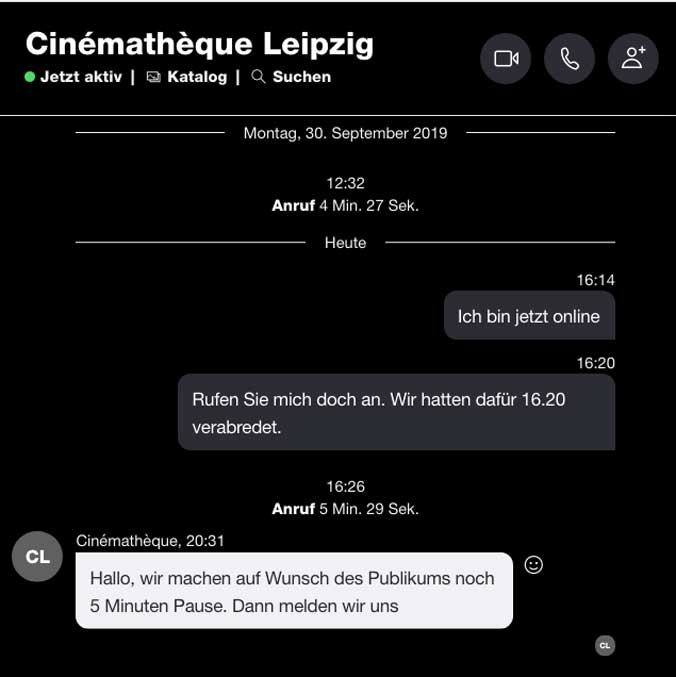This screenshot has height=677, width=676.
Task: Add a person to this chat
Action: (x=633, y=59)
